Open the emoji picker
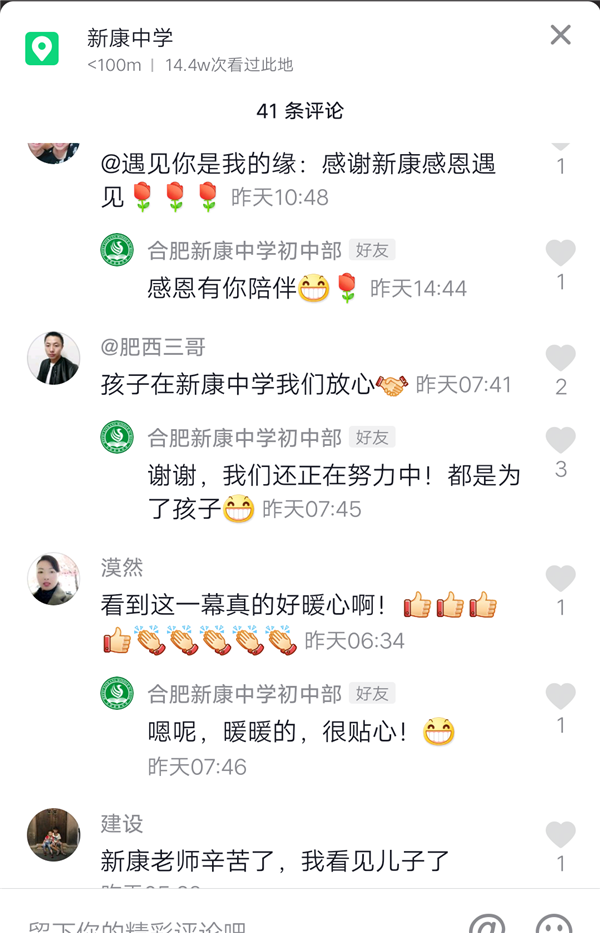 coord(553,922)
